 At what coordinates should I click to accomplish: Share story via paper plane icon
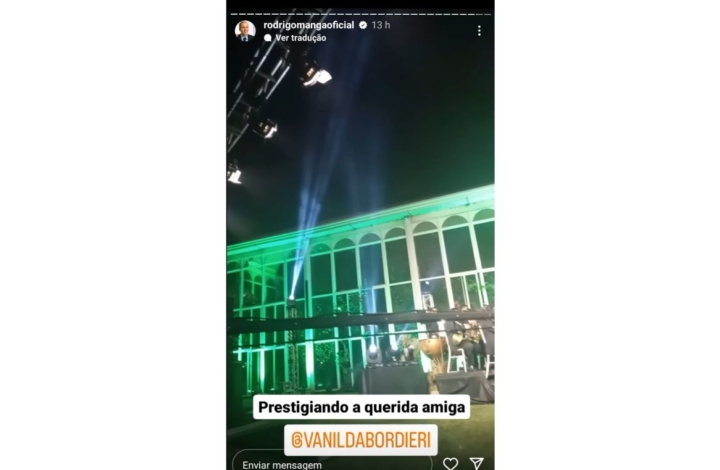[x=477, y=463]
